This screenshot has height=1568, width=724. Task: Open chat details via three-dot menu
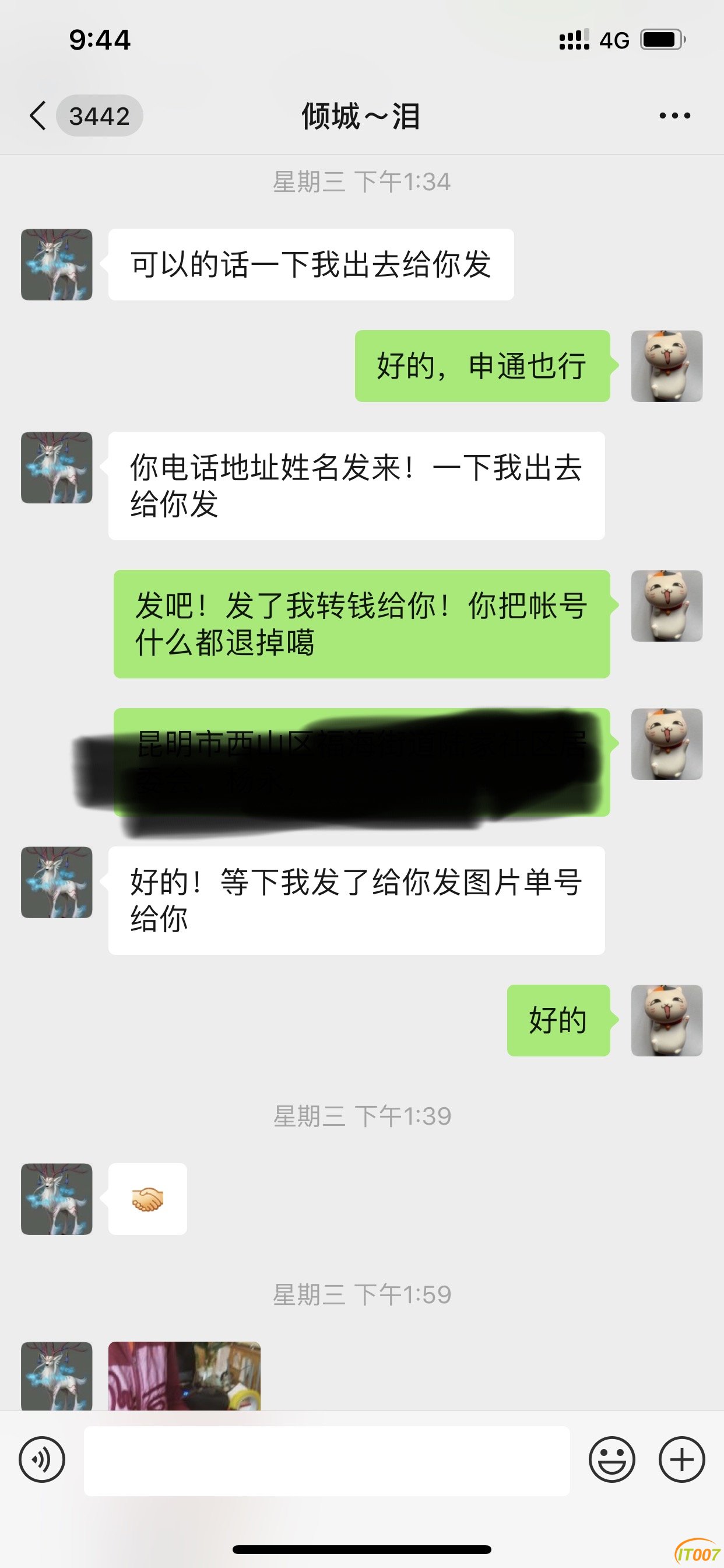[674, 116]
